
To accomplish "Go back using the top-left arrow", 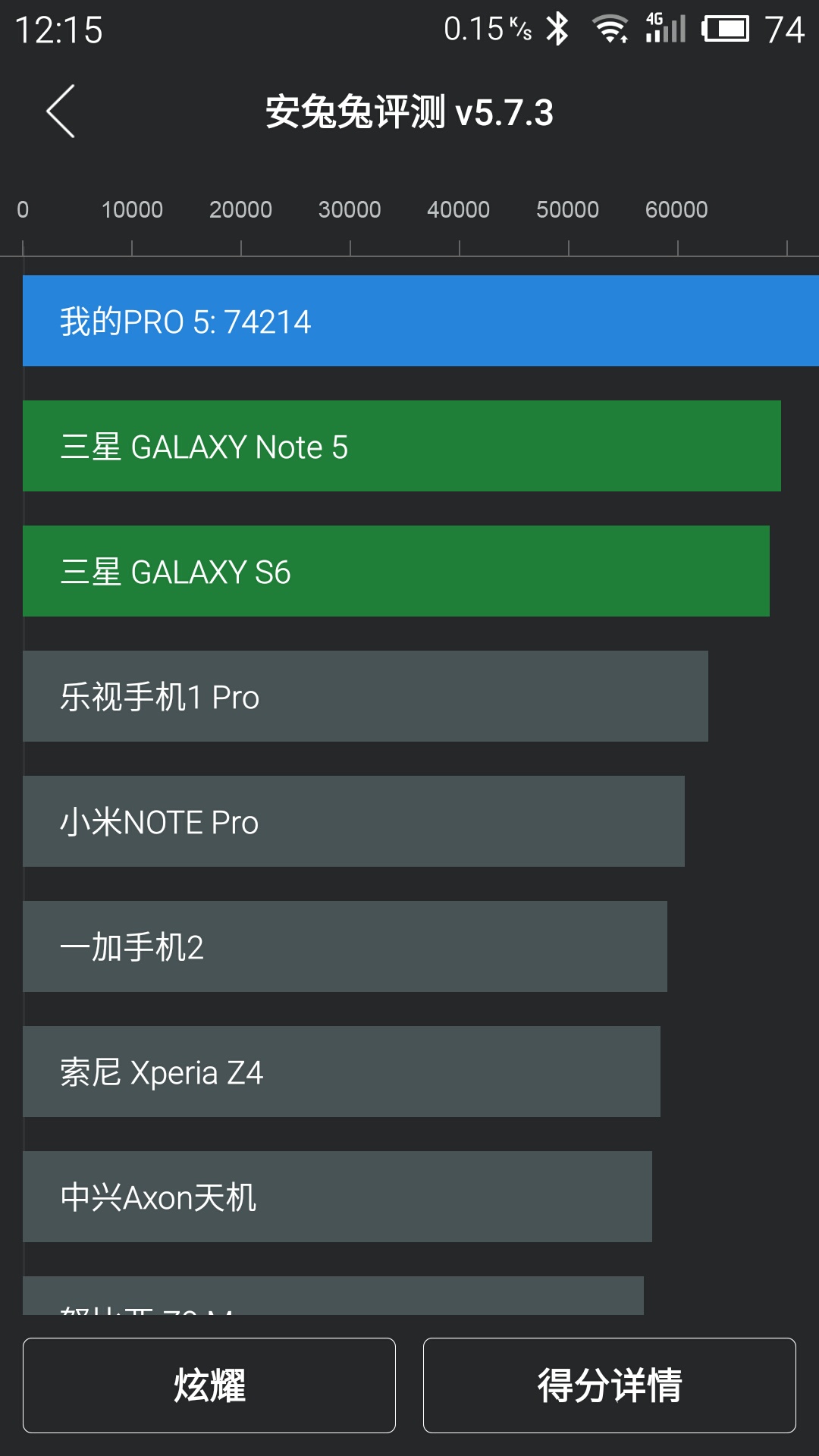I will (61, 111).
